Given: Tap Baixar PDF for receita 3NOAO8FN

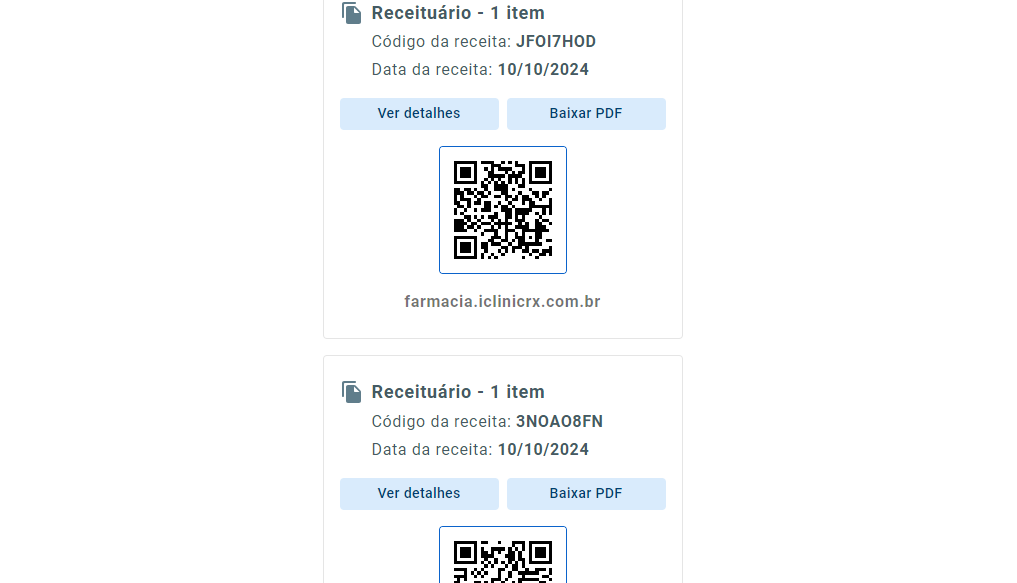Looking at the screenshot, I should [x=586, y=494].
